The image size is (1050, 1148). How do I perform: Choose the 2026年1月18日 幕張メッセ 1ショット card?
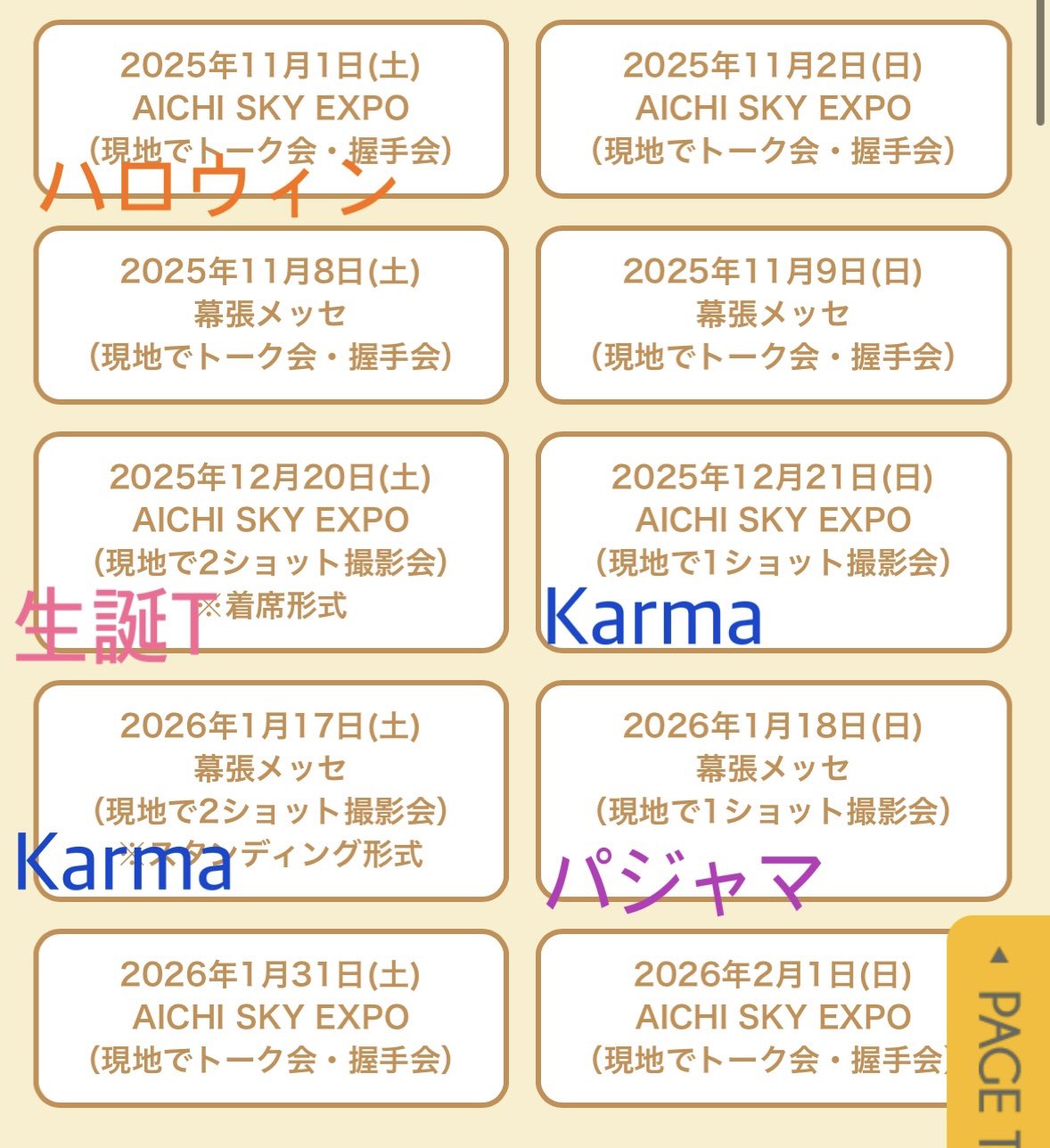click(773, 789)
